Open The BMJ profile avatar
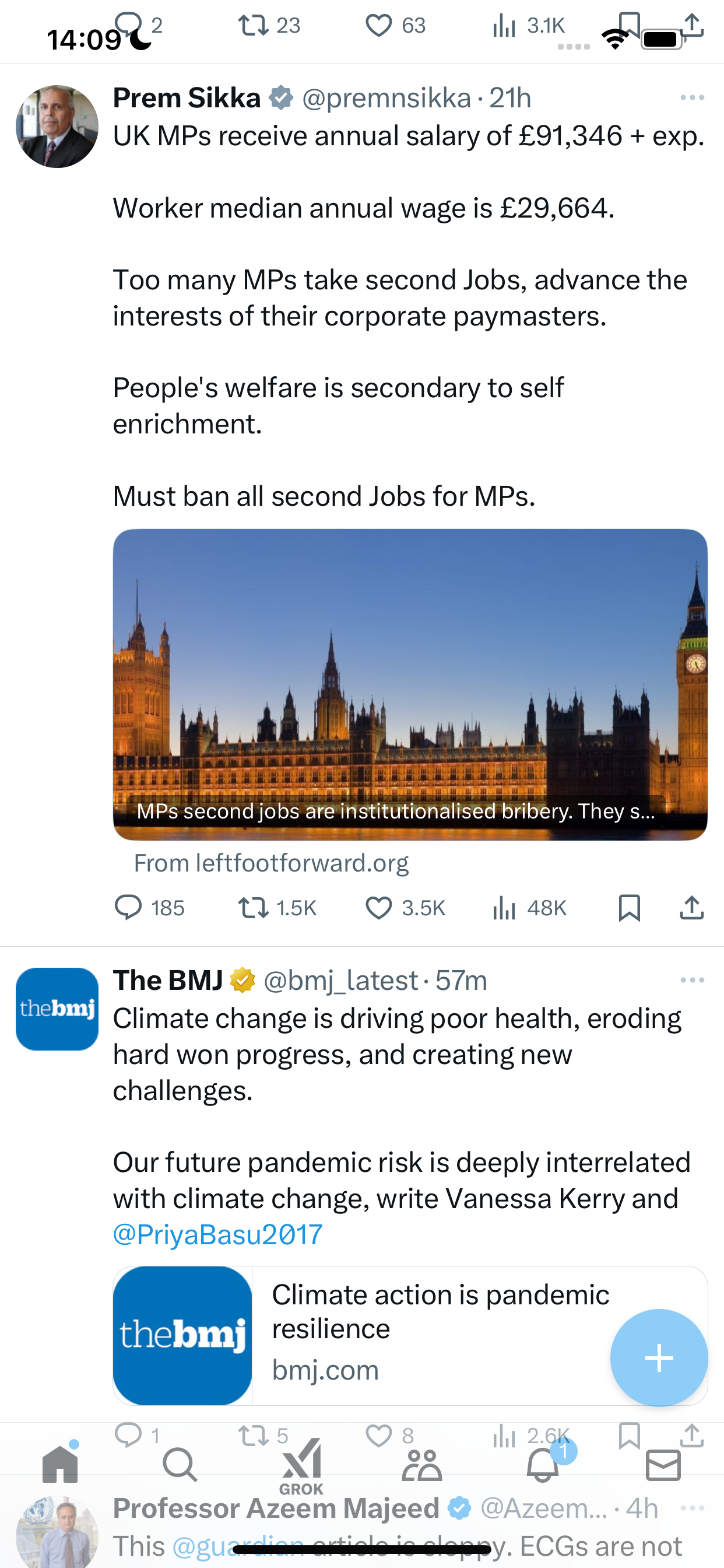Viewport: 724px width, 1568px height. [x=57, y=1009]
